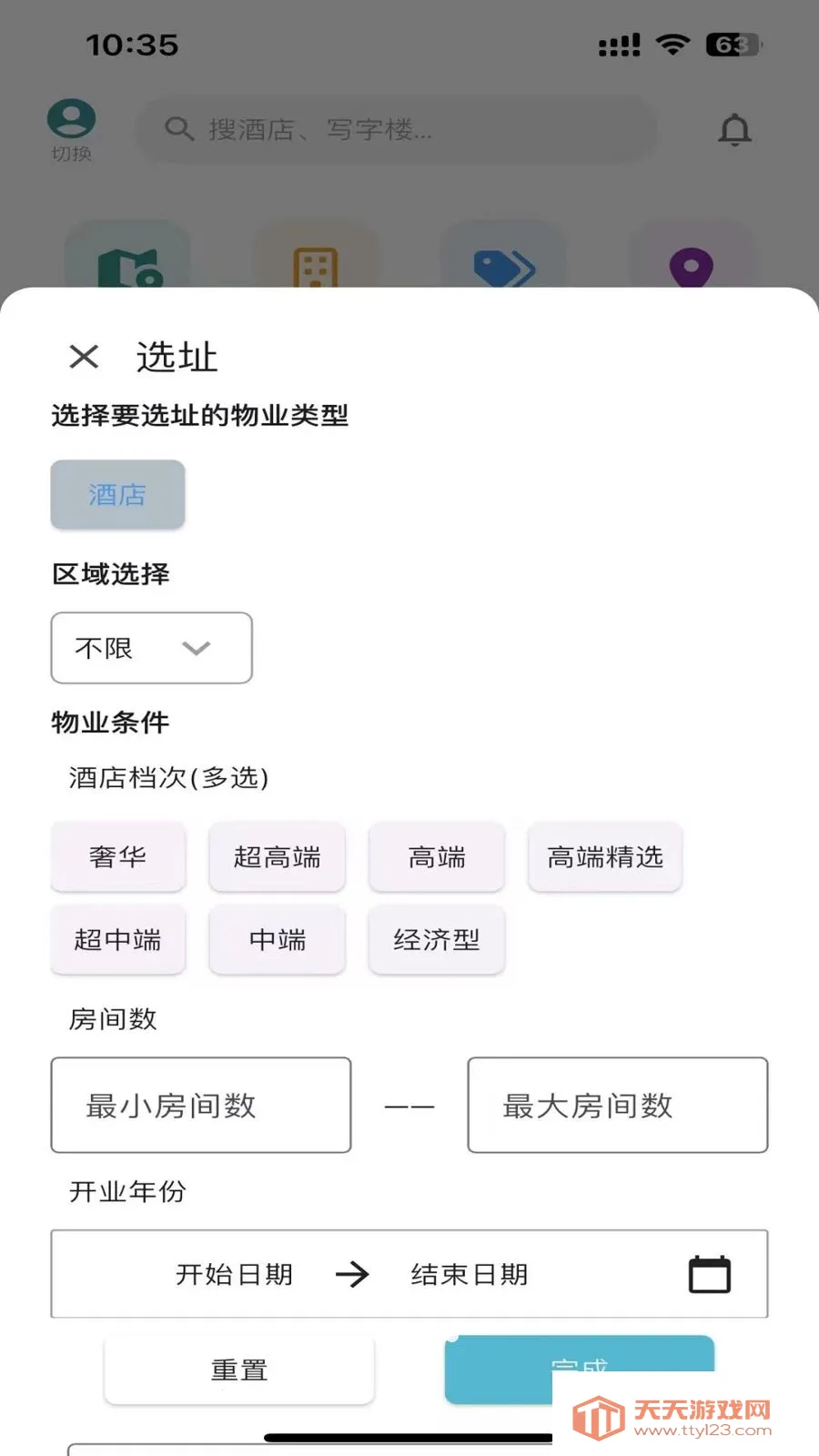This screenshot has width=819, height=1456.
Task: Select the 奢华 hotel tier
Action: tap(117, 856)
